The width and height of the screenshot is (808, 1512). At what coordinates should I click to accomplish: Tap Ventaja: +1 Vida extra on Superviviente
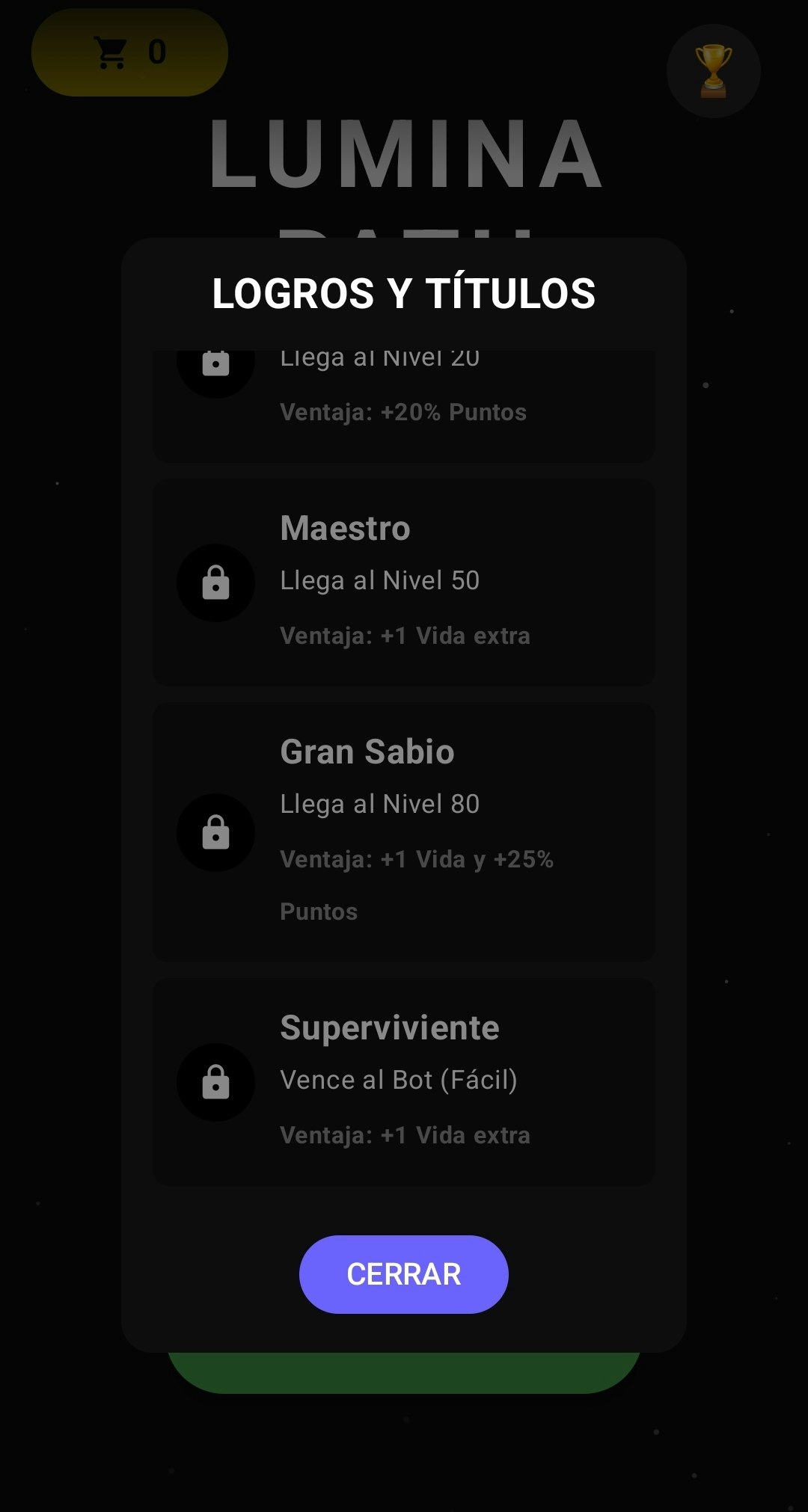[x=404, y=1135]
